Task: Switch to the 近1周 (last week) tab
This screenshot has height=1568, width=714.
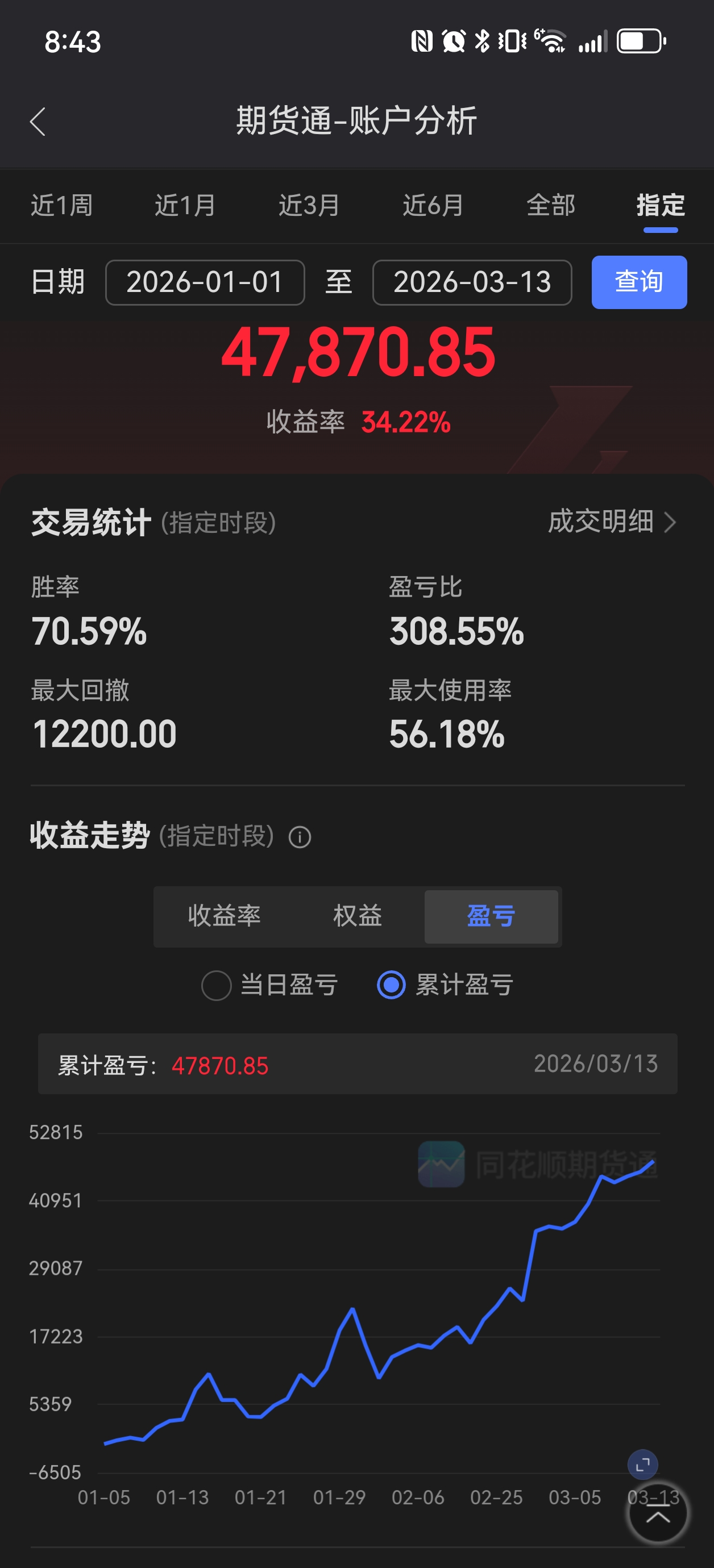Action: click(x=61, y=206)
